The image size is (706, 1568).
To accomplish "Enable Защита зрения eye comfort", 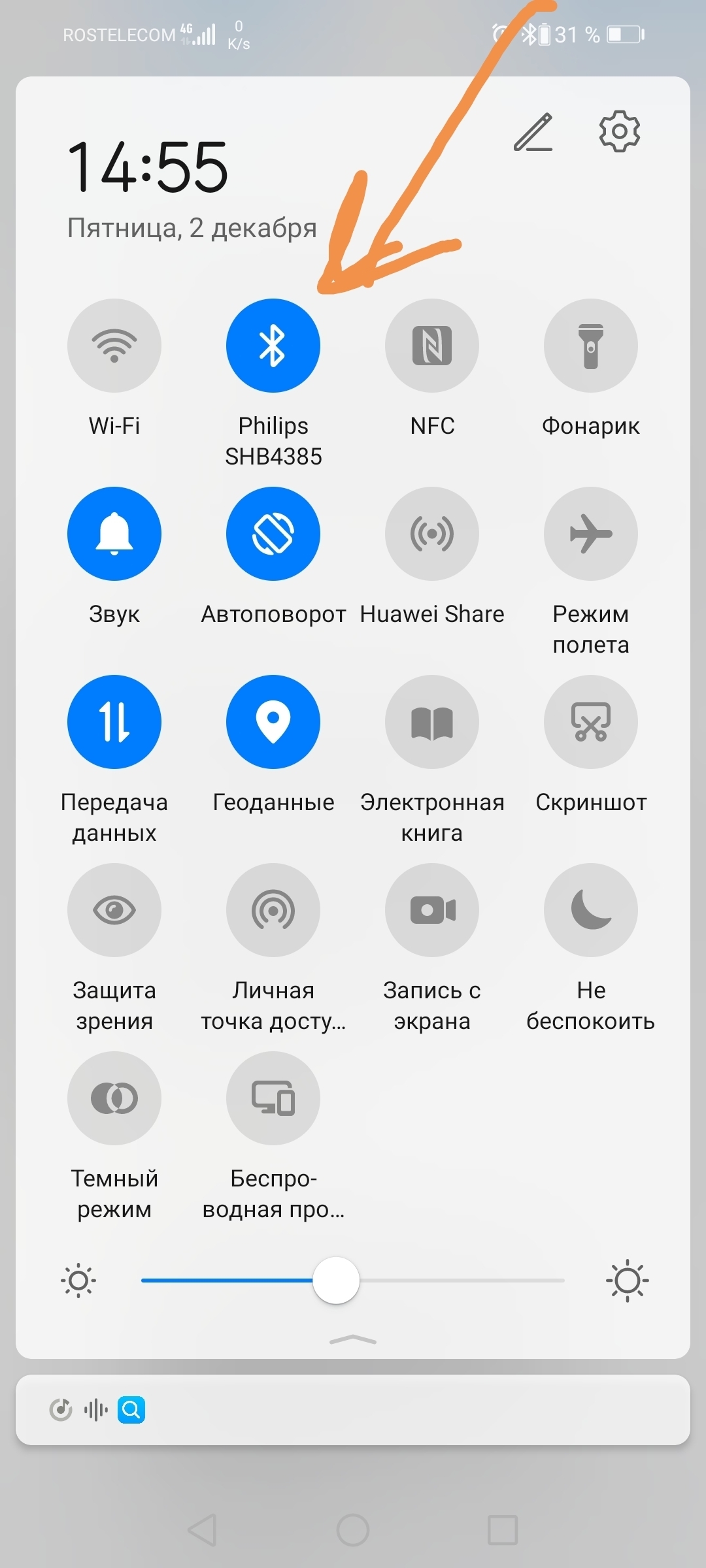I will (x=114, y=910).
